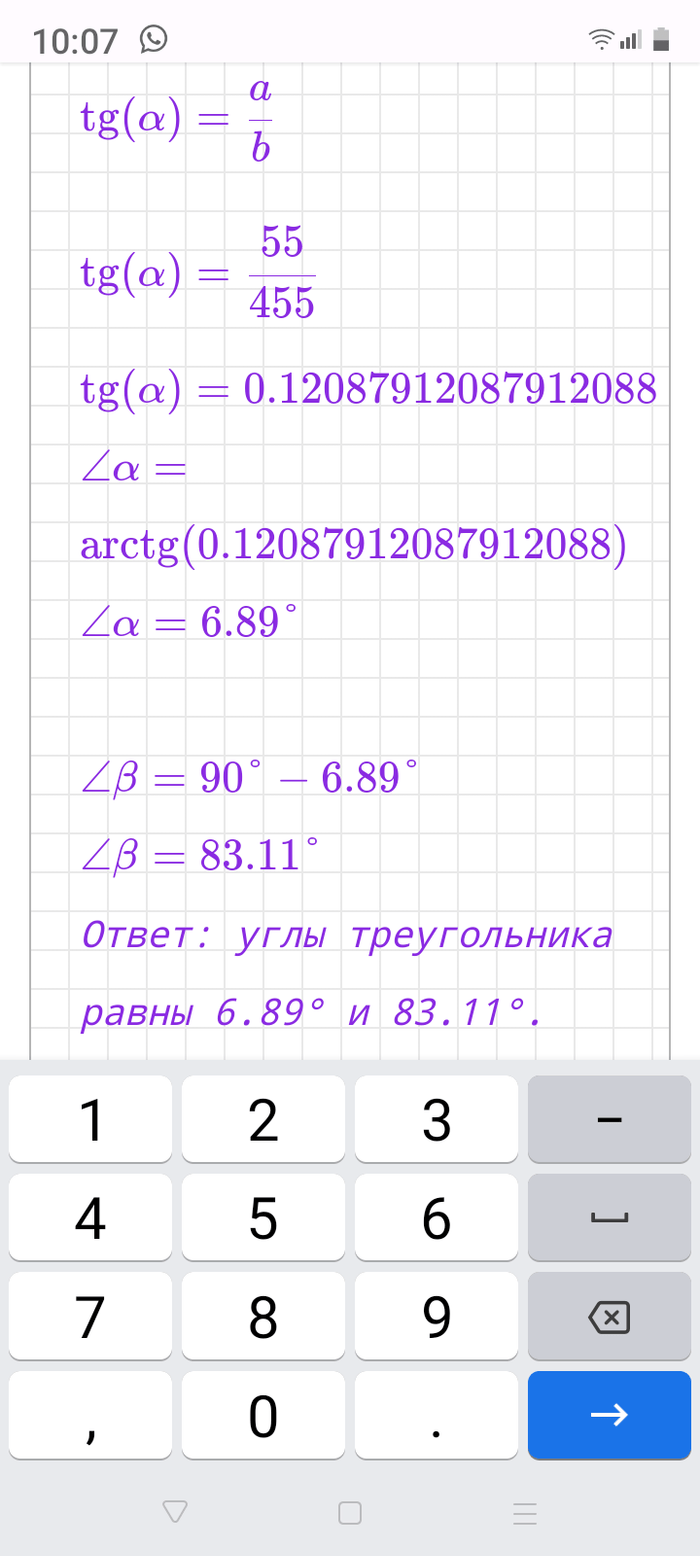
Task: Insert a comma
Action: pyautogui.click(x=90, y=1415)
